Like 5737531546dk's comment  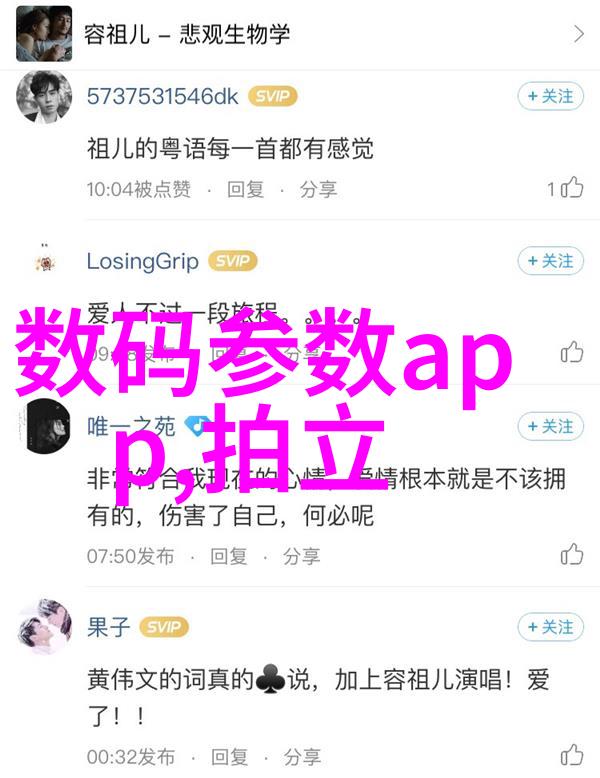pos(571,188)
